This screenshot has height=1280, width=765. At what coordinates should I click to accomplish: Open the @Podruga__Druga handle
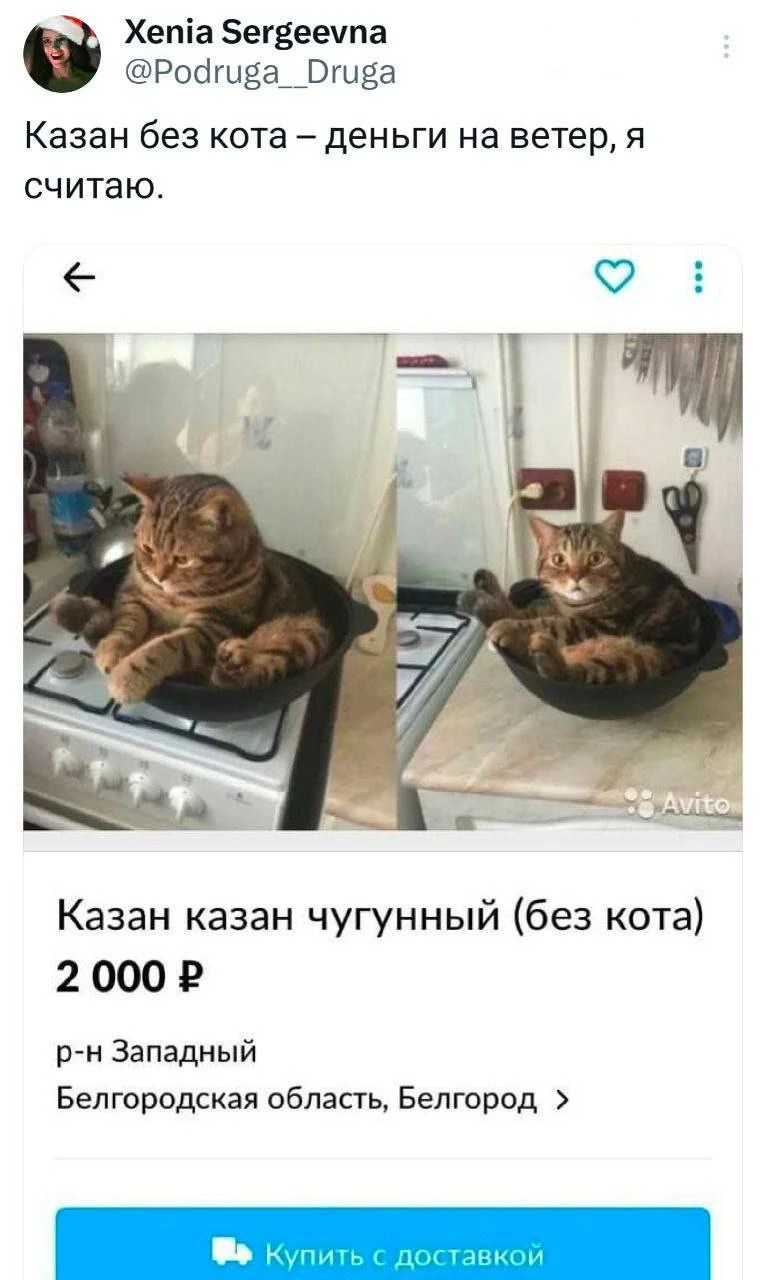tap(259, 72)
